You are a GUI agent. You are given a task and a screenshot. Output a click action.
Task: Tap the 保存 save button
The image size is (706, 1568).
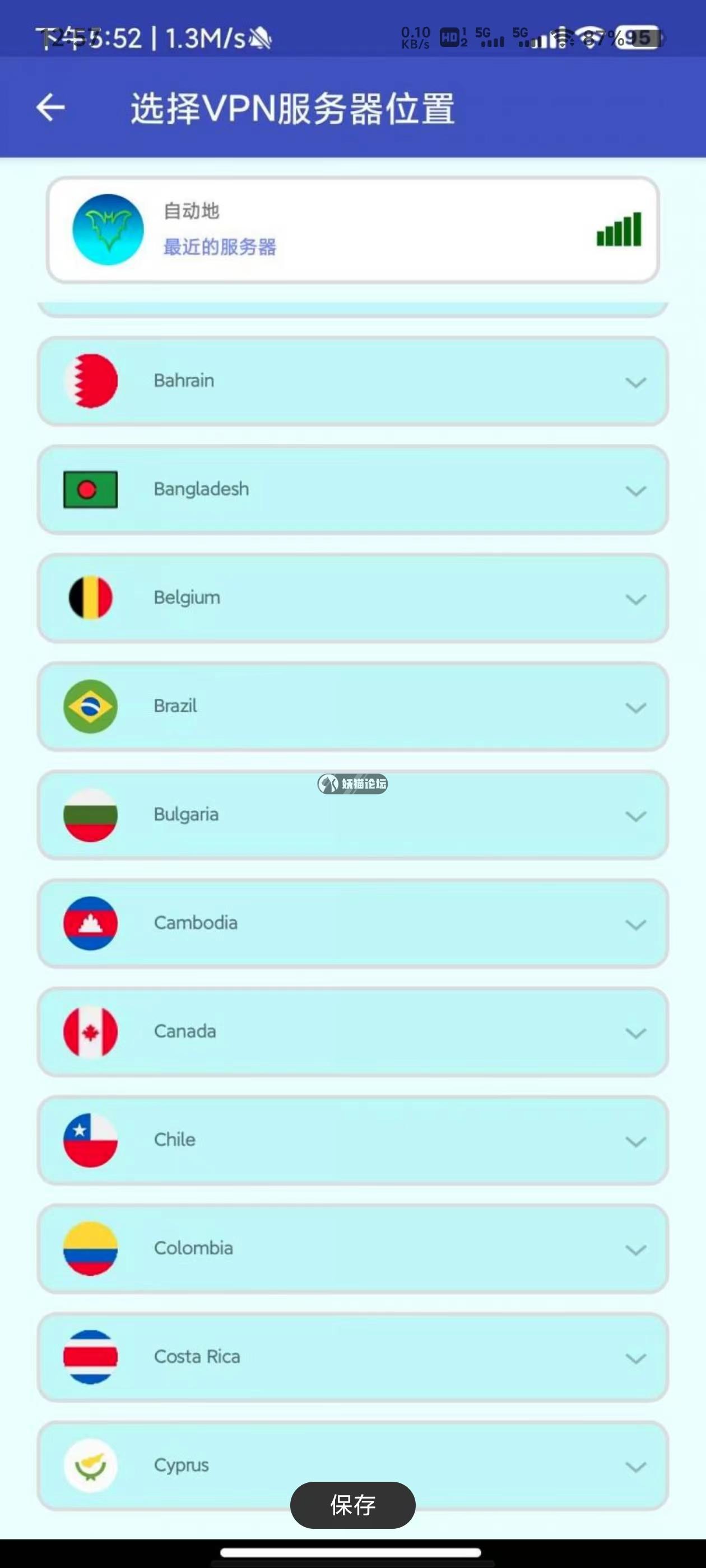coord(352,1505)
